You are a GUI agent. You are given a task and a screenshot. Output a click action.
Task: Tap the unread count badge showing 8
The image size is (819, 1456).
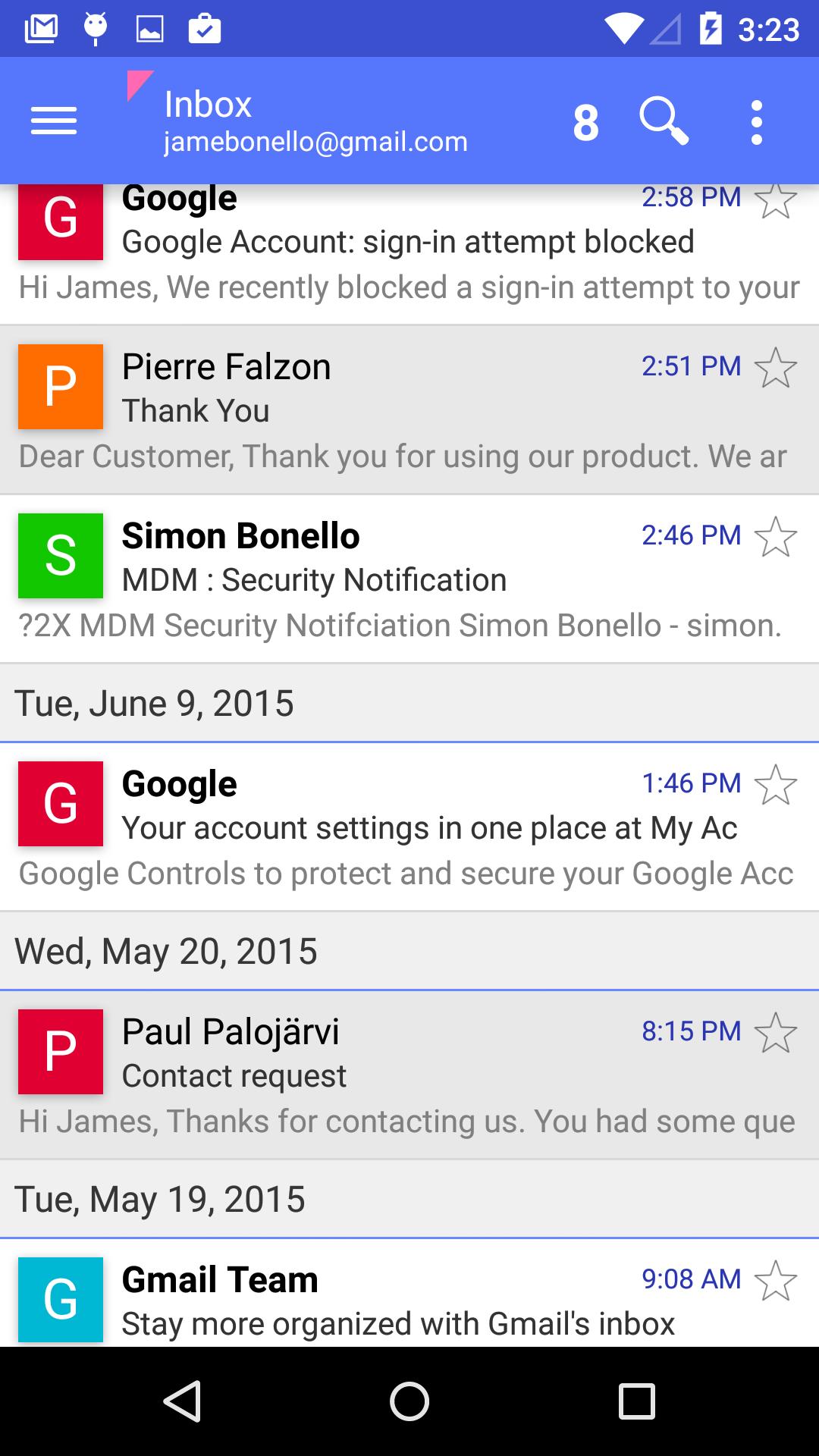585,121
